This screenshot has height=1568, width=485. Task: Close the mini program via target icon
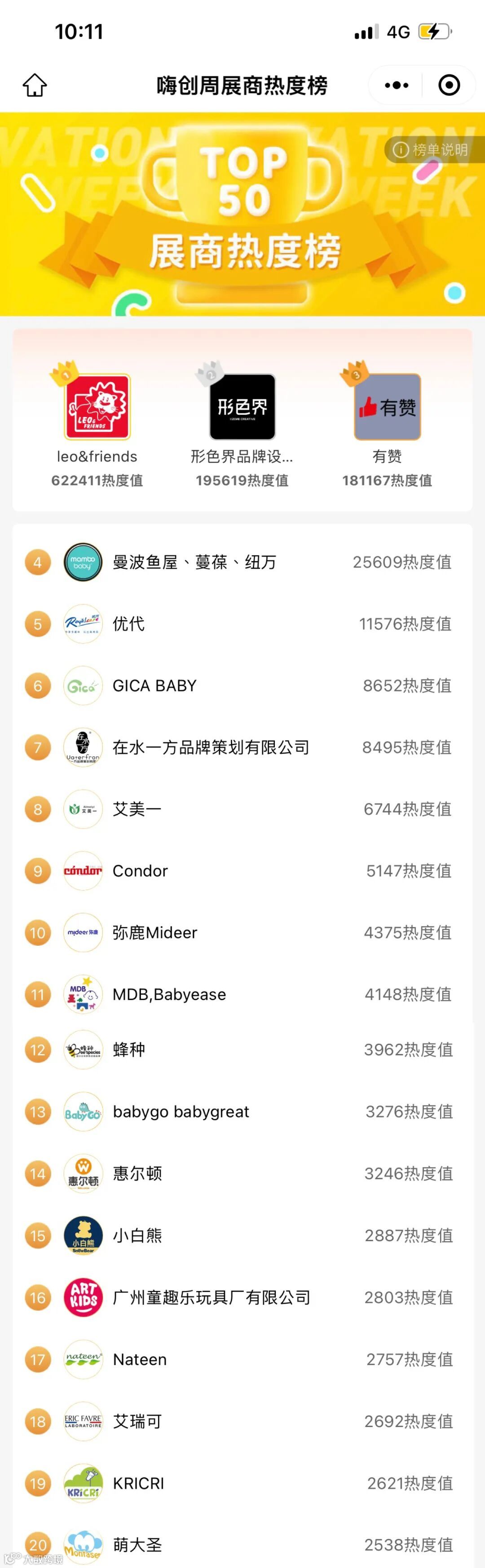coord(449,85)
